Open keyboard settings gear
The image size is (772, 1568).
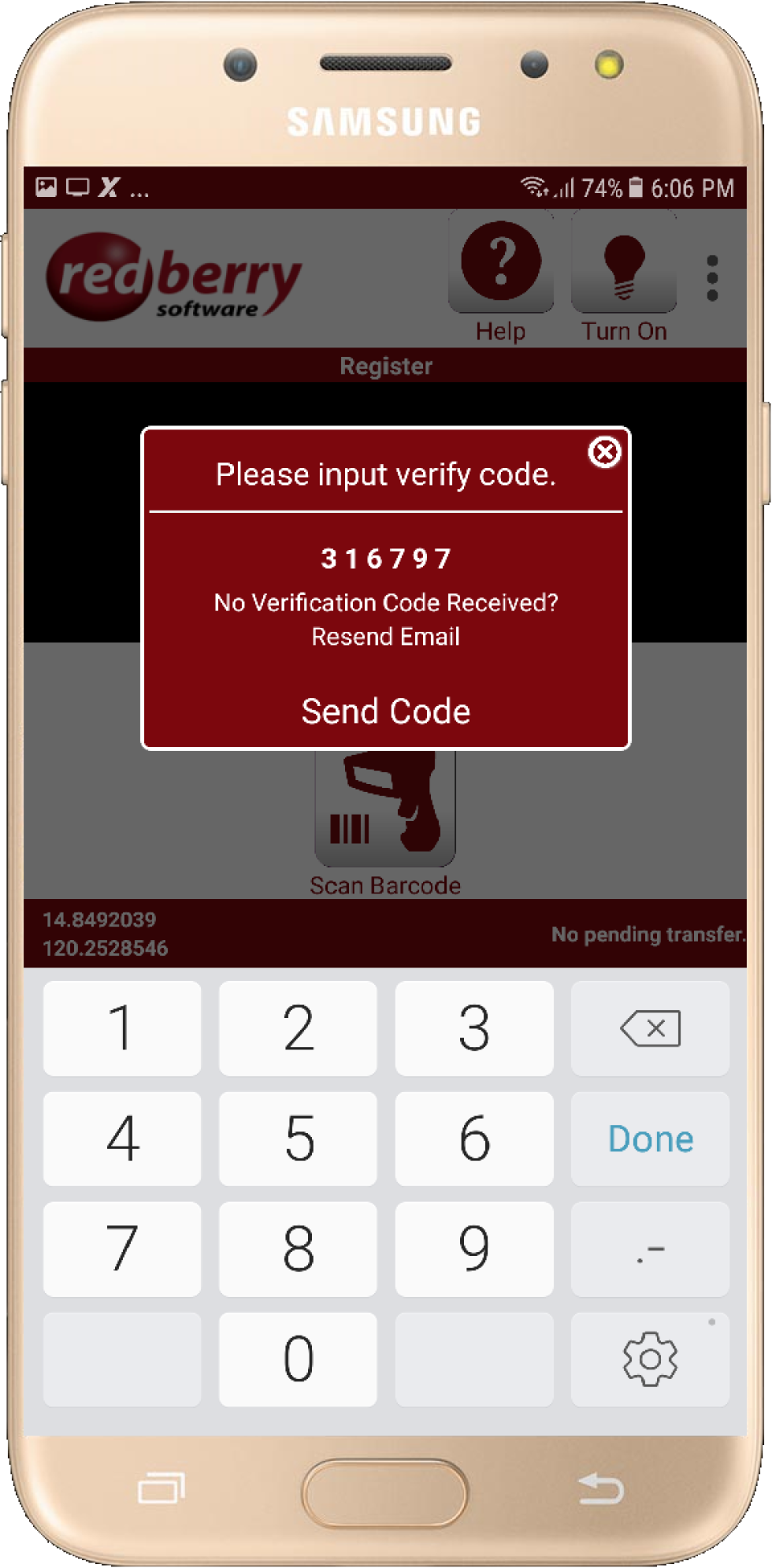click(x=650, y=1359)
